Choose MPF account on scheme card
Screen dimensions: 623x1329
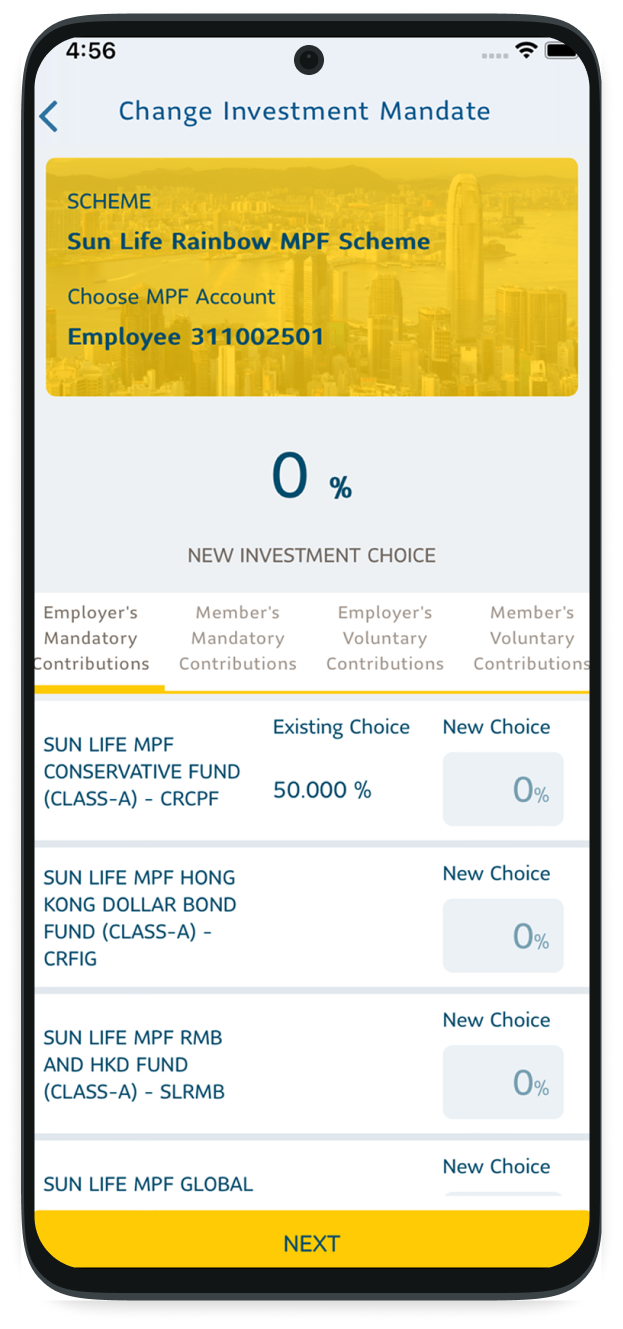[196, 337]
